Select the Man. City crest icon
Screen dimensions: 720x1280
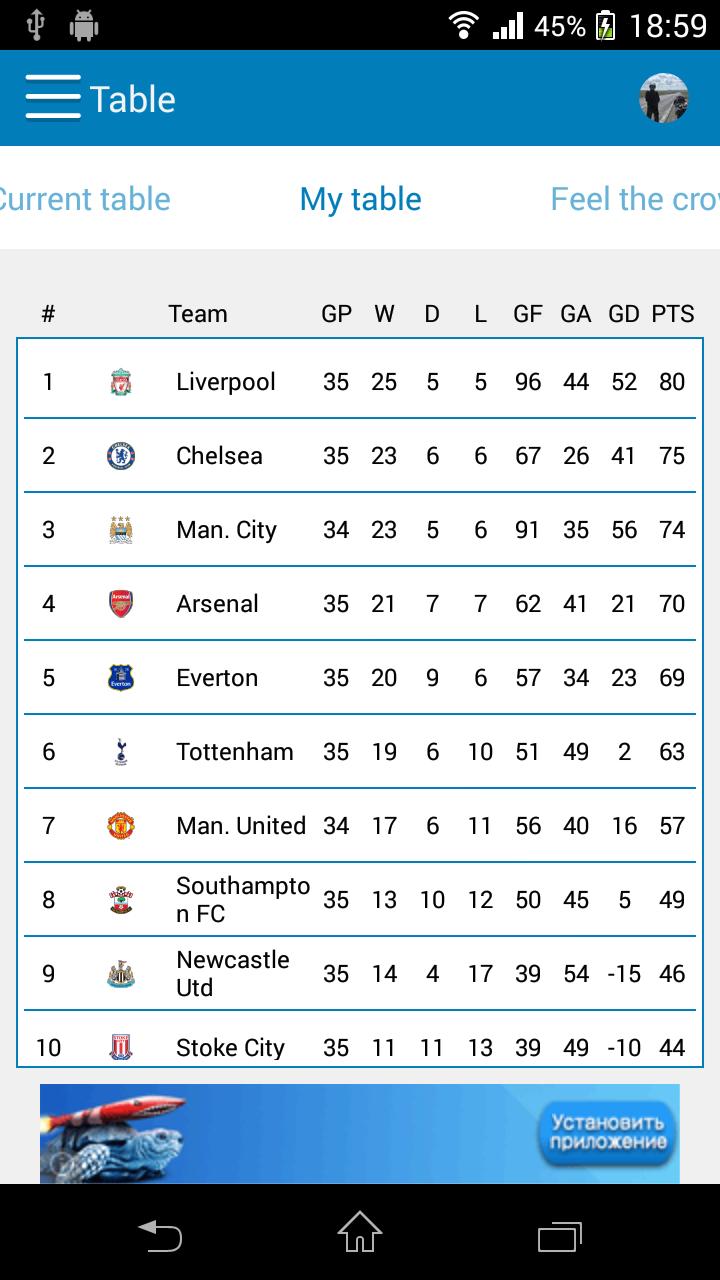point(120,529)
